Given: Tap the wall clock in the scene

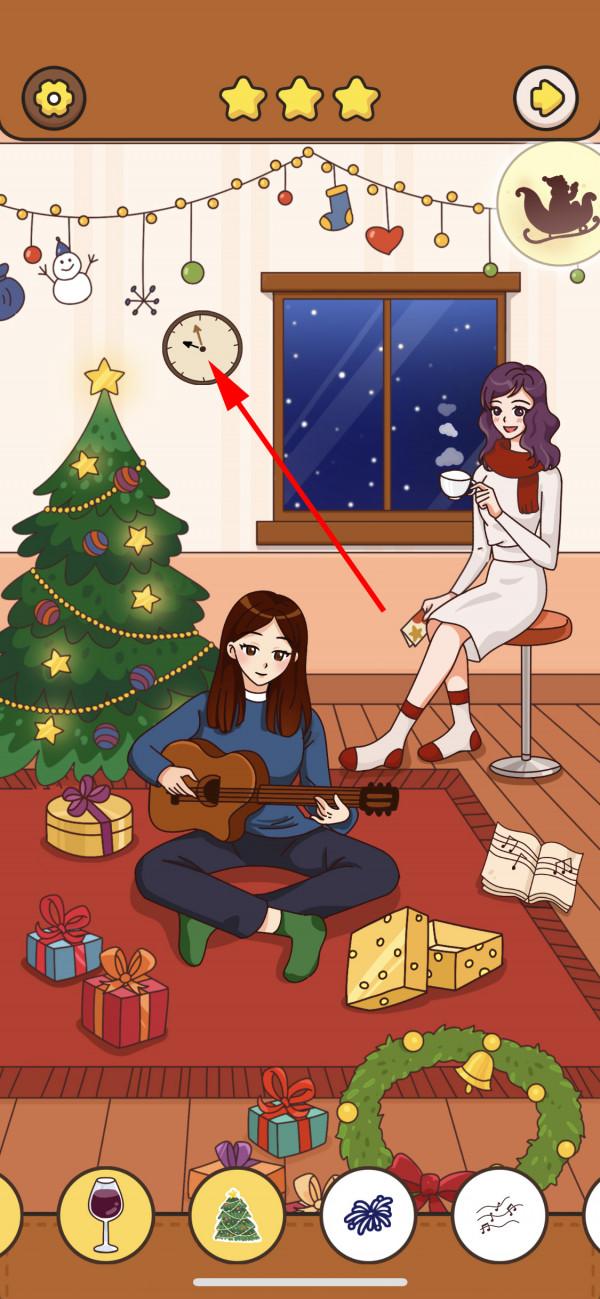Looking at the screenshot, I should [x=202, y=349].
